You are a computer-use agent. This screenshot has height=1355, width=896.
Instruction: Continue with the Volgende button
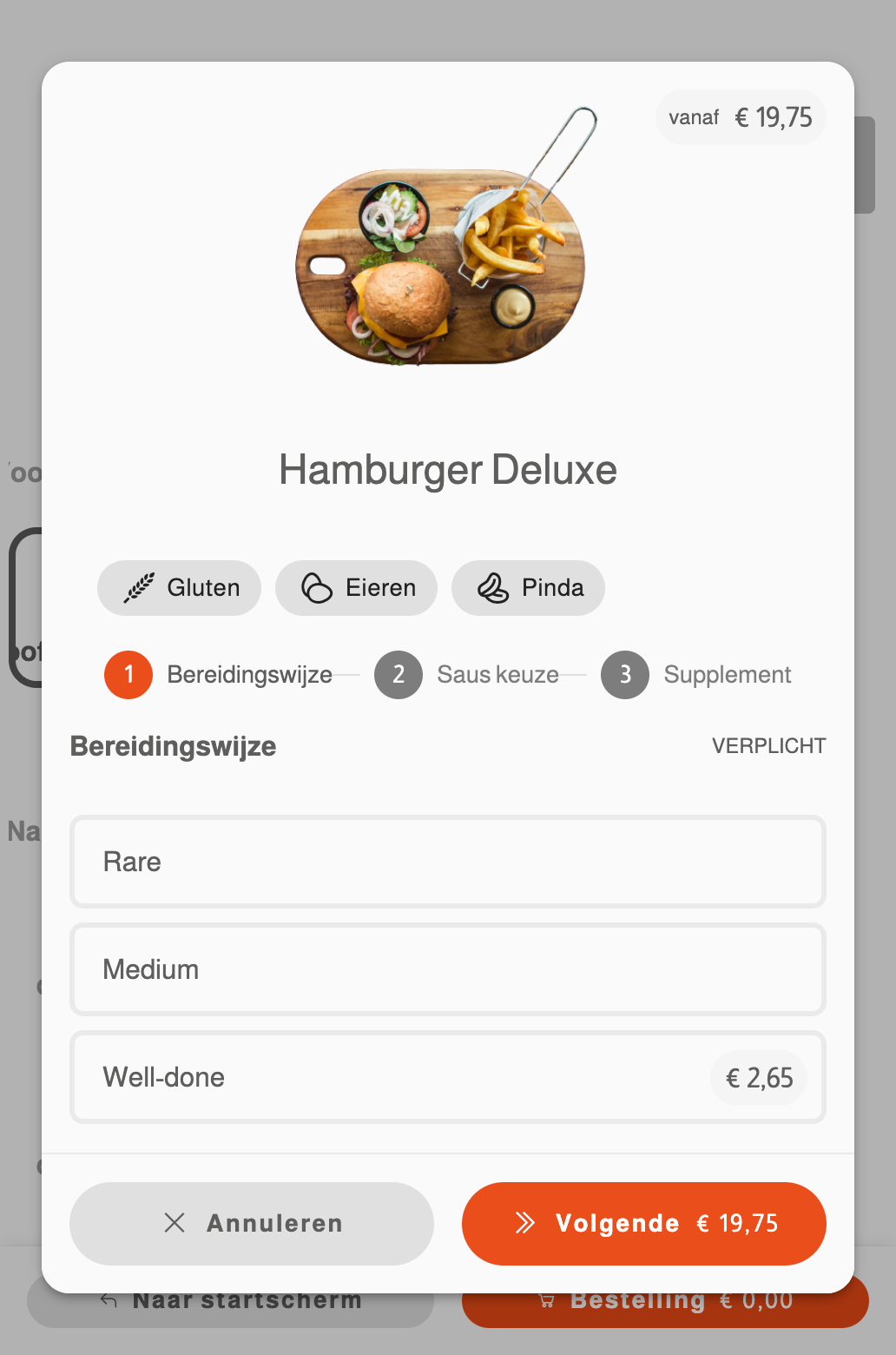(x=643, y=1223)
